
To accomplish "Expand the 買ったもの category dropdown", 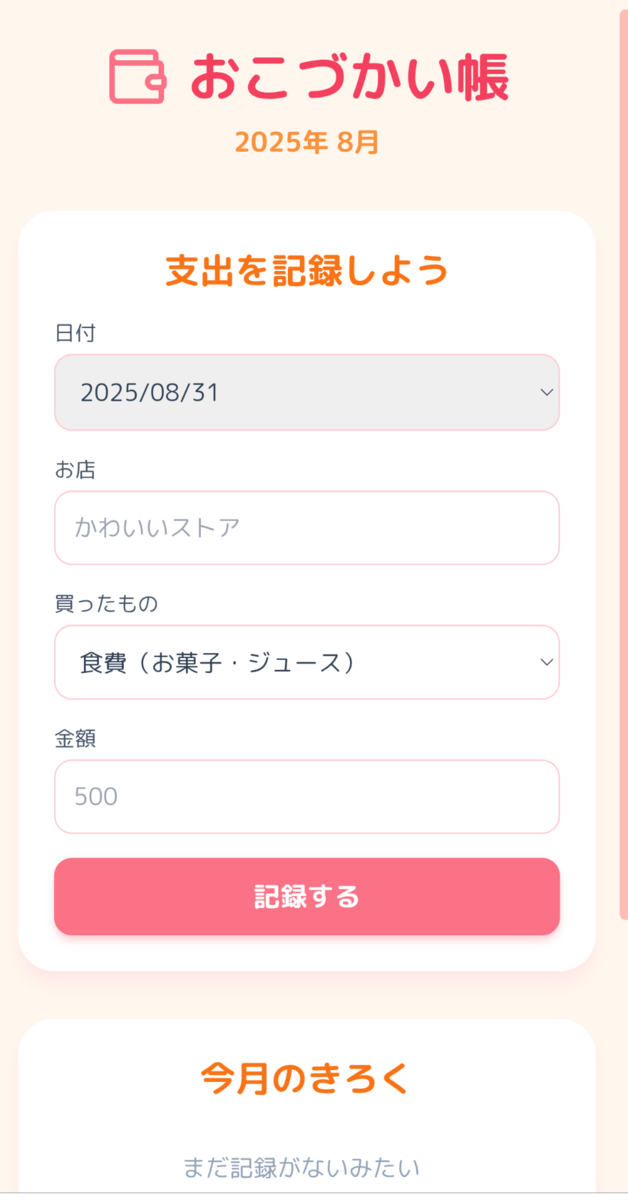I will [306, 662].
